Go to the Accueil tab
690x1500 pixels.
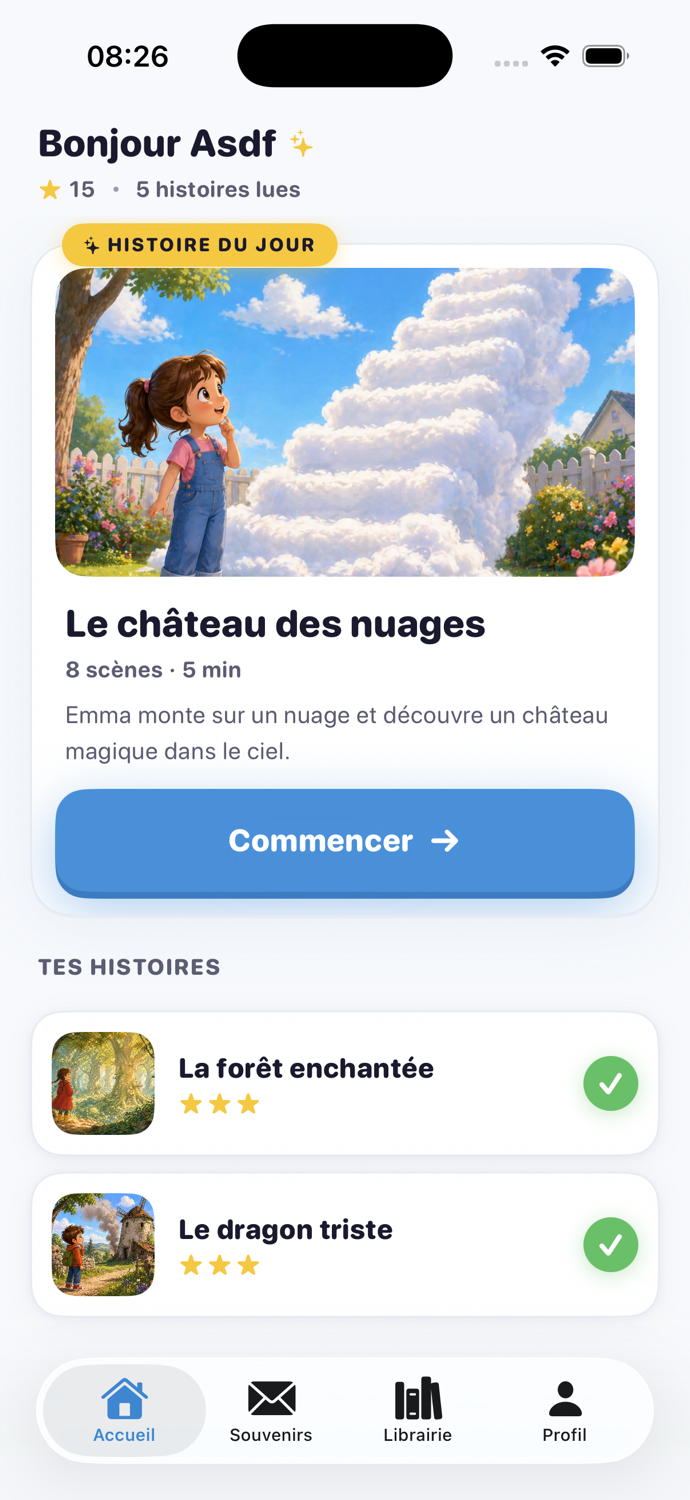pyautogui.click(x=124, y=1410)
